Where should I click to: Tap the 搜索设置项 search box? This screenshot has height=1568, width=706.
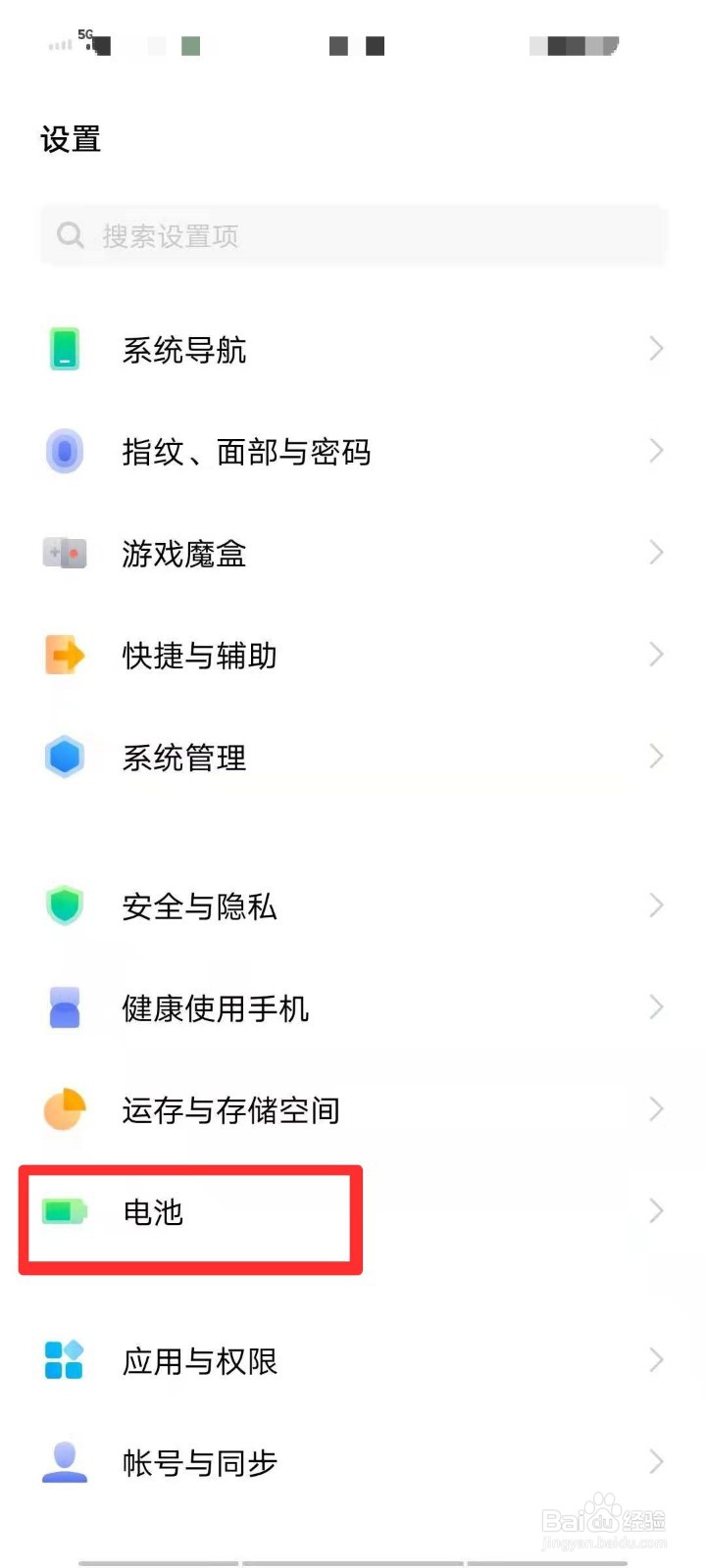point(353,236)
